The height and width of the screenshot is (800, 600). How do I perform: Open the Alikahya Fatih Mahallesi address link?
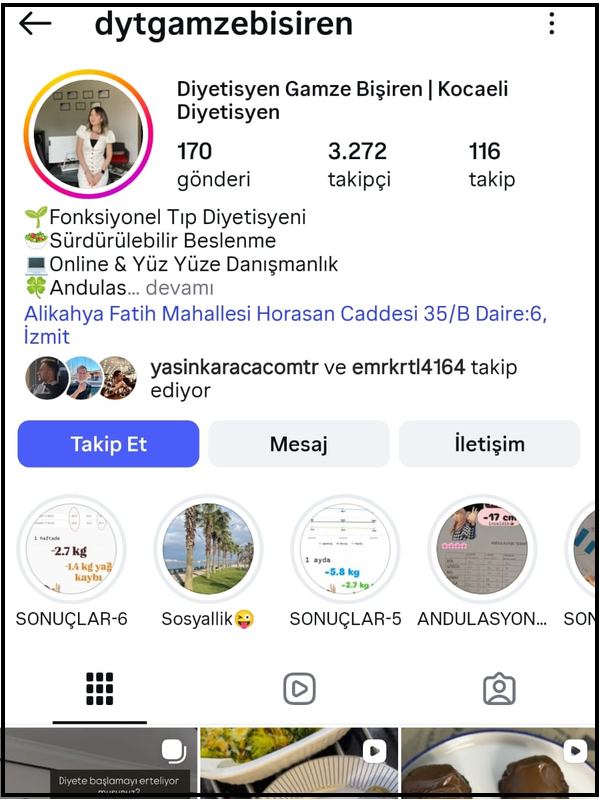pos(285,325)
